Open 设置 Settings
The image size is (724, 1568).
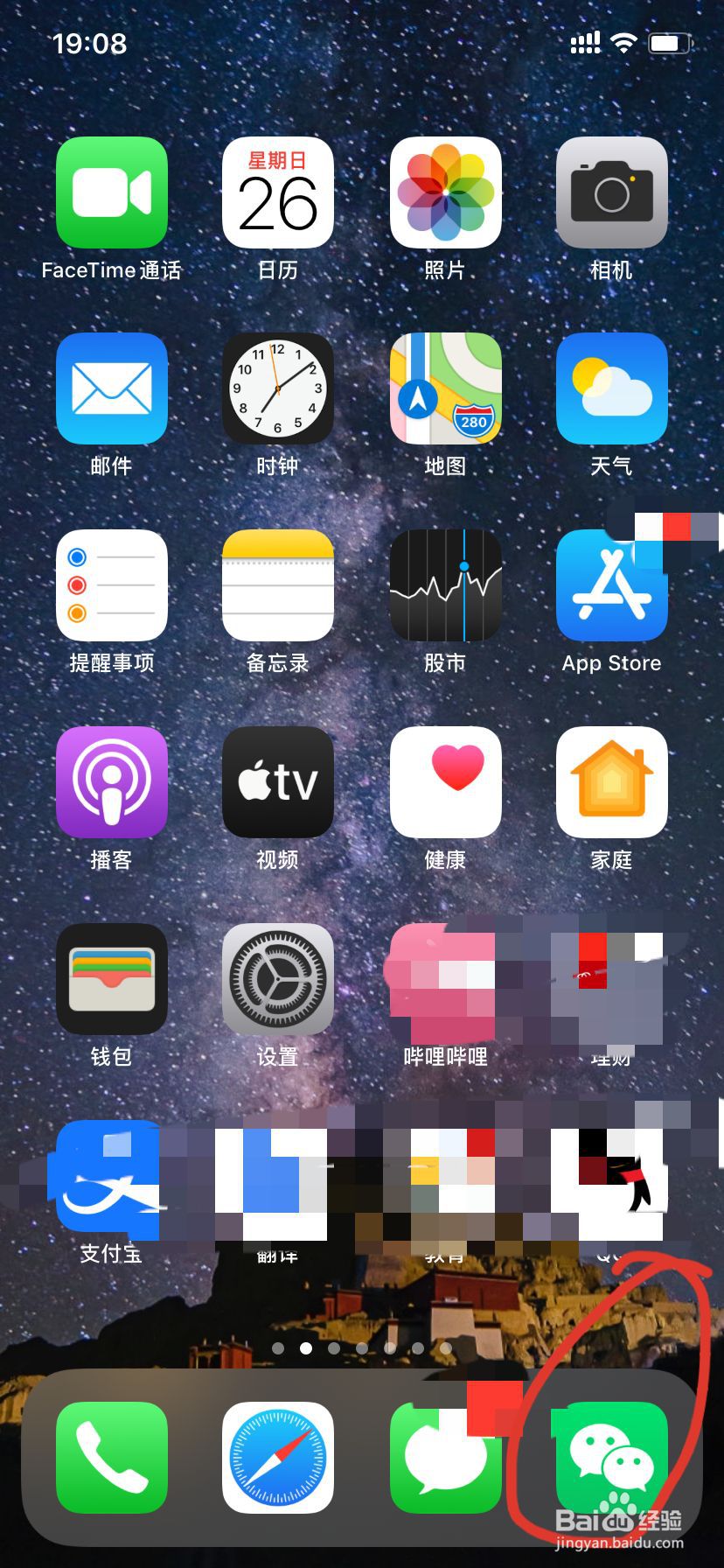278,978
